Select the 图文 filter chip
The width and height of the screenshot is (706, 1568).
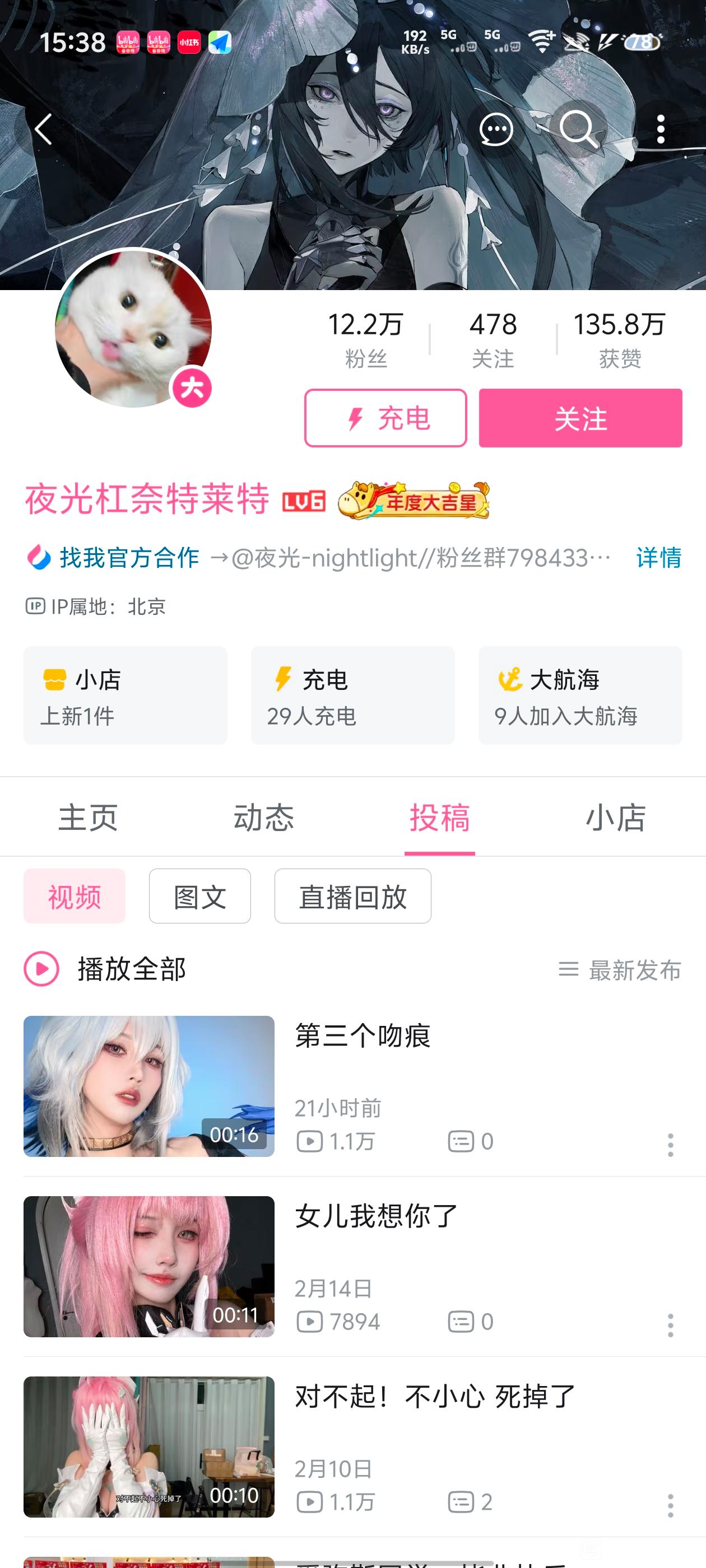coord(200,896)
